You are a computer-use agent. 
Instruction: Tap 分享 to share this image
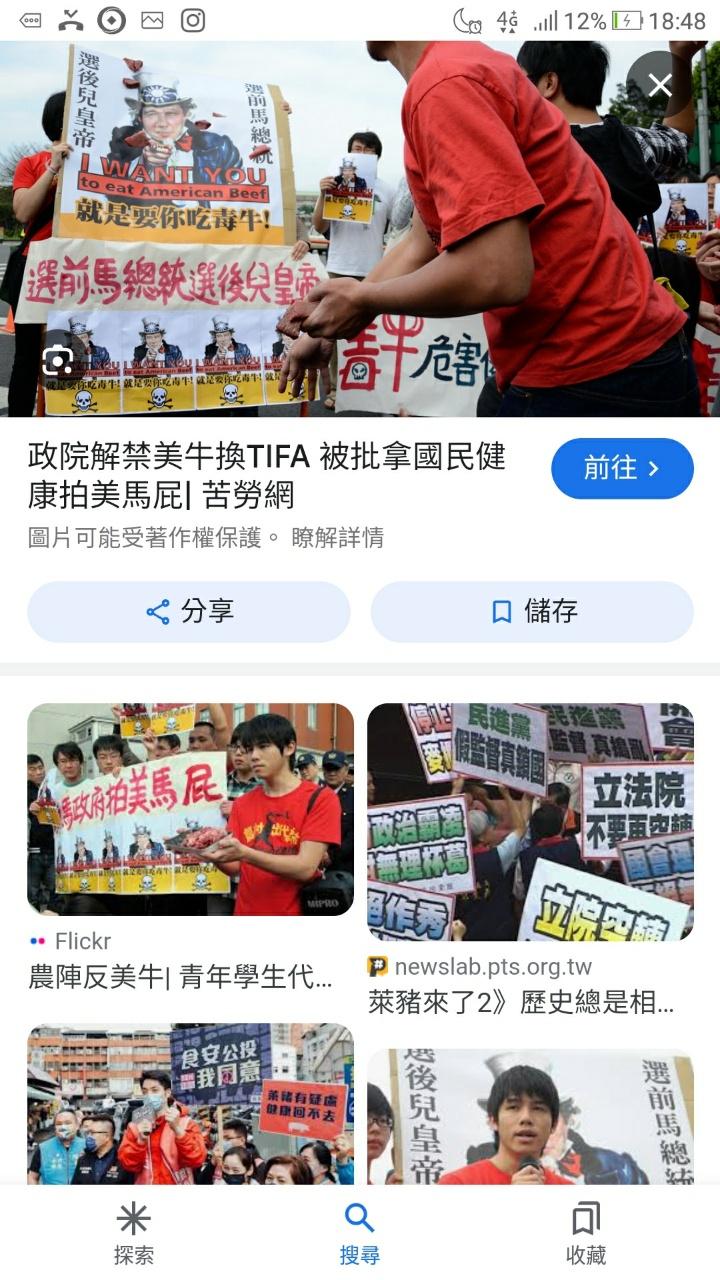(189, 612)
